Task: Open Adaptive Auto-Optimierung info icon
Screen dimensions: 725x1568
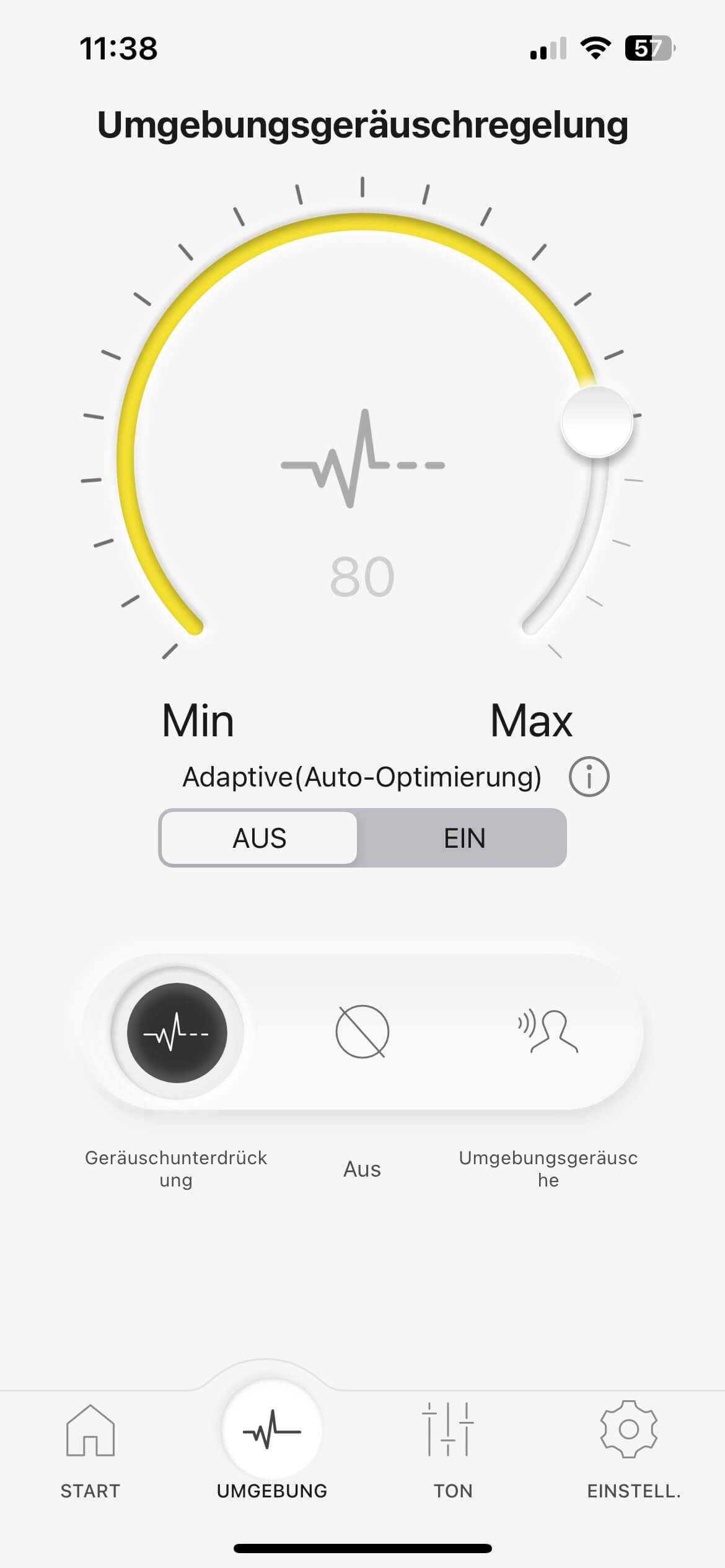Action: (589, 777)
